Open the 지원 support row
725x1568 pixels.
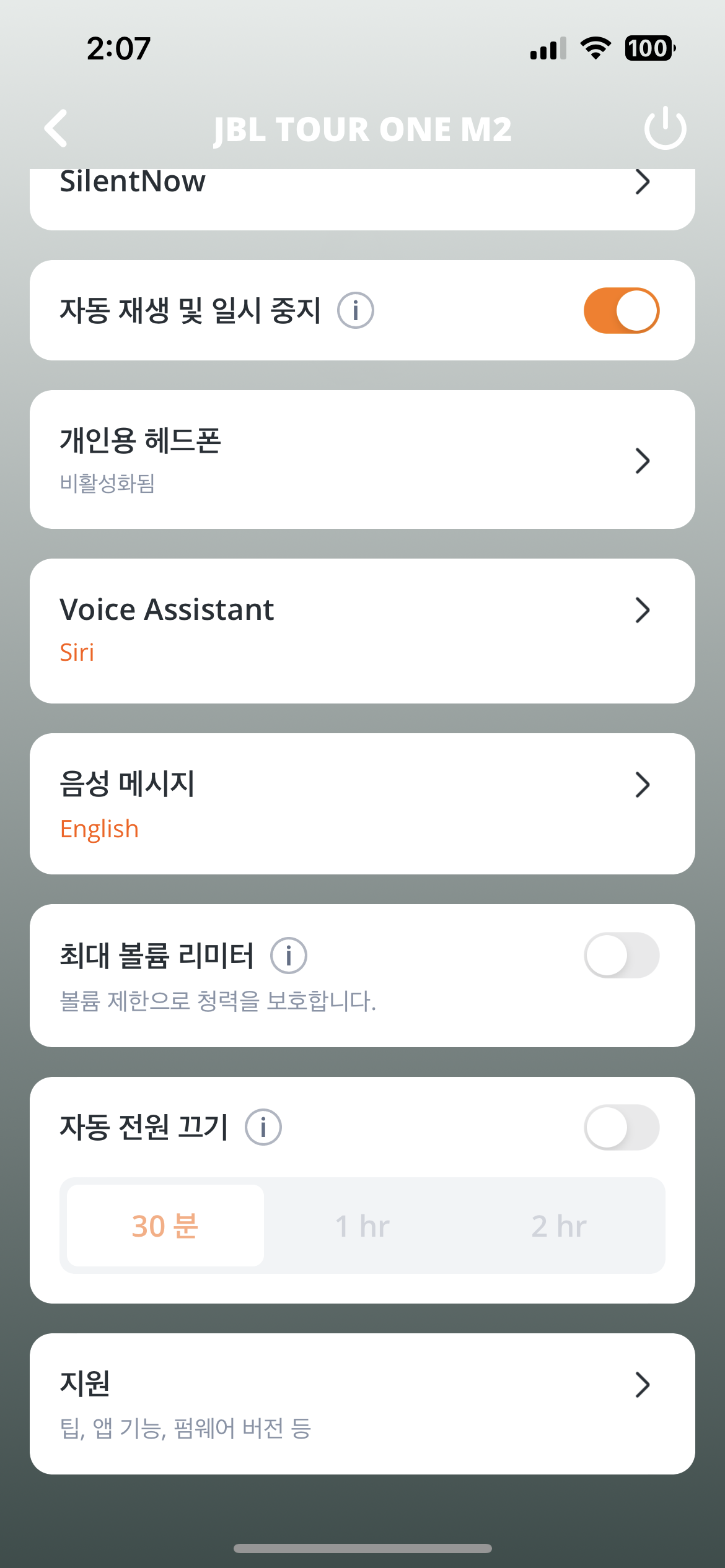(362, 1403)
